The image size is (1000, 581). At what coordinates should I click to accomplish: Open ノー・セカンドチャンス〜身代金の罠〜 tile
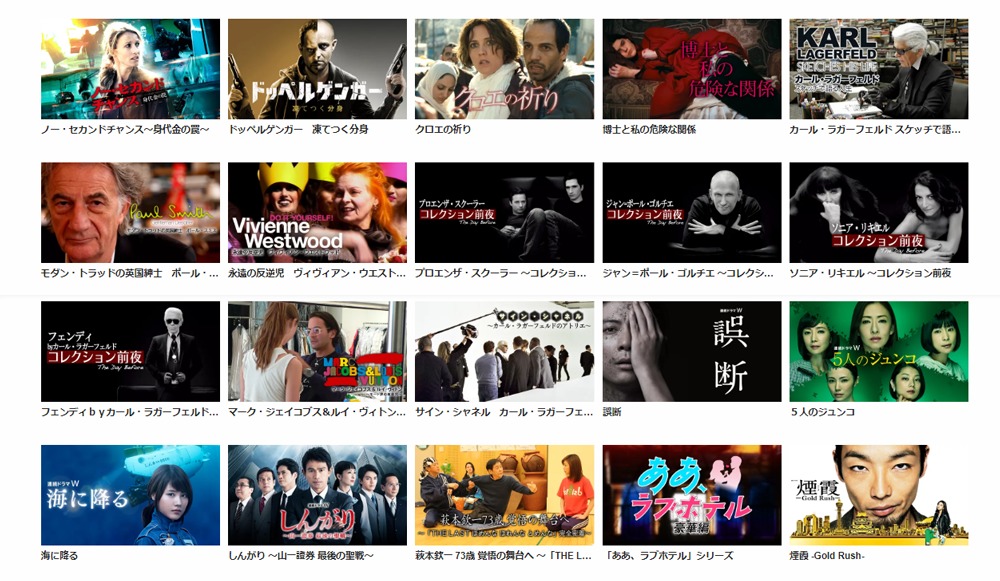(x=130, y=69)
